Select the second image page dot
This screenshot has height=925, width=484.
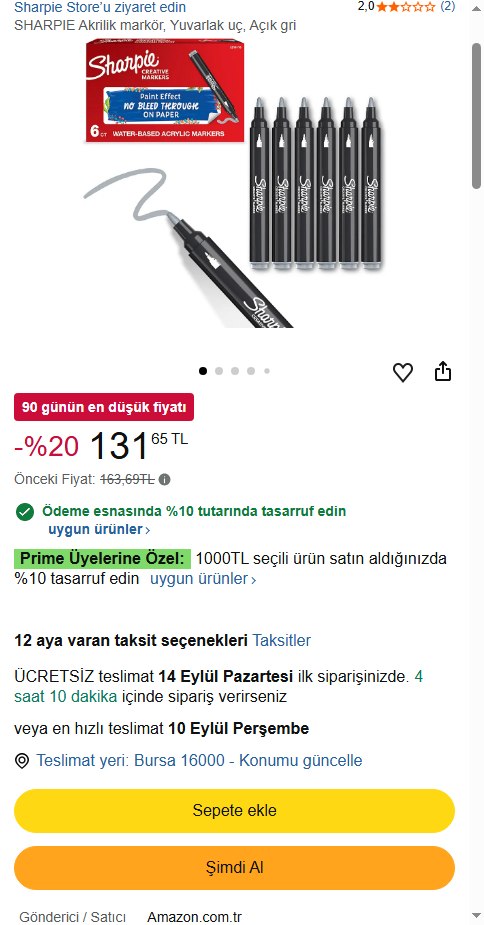coord(219,371)
